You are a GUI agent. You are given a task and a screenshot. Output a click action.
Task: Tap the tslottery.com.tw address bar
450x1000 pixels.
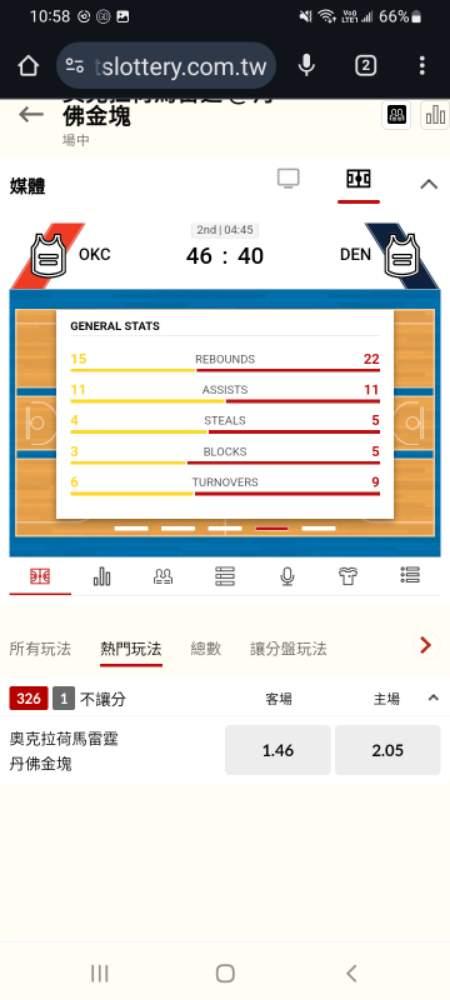[x=166, y=66]
